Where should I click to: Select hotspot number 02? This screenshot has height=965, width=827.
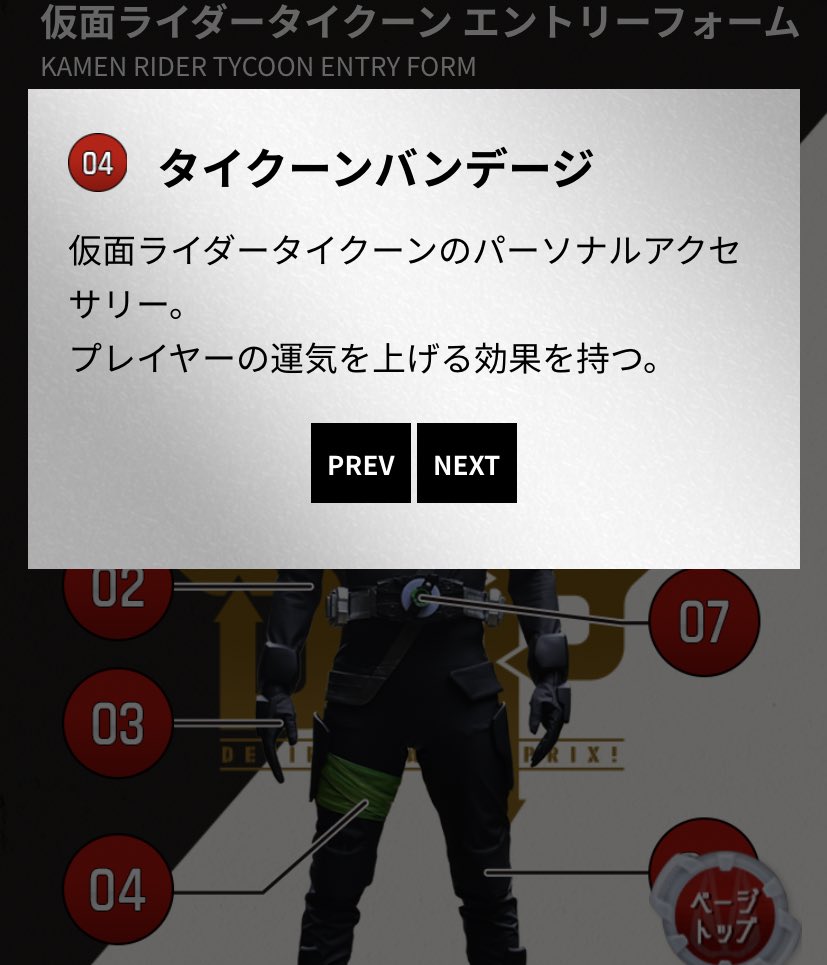pyautogui.click(x=118, y=592)
